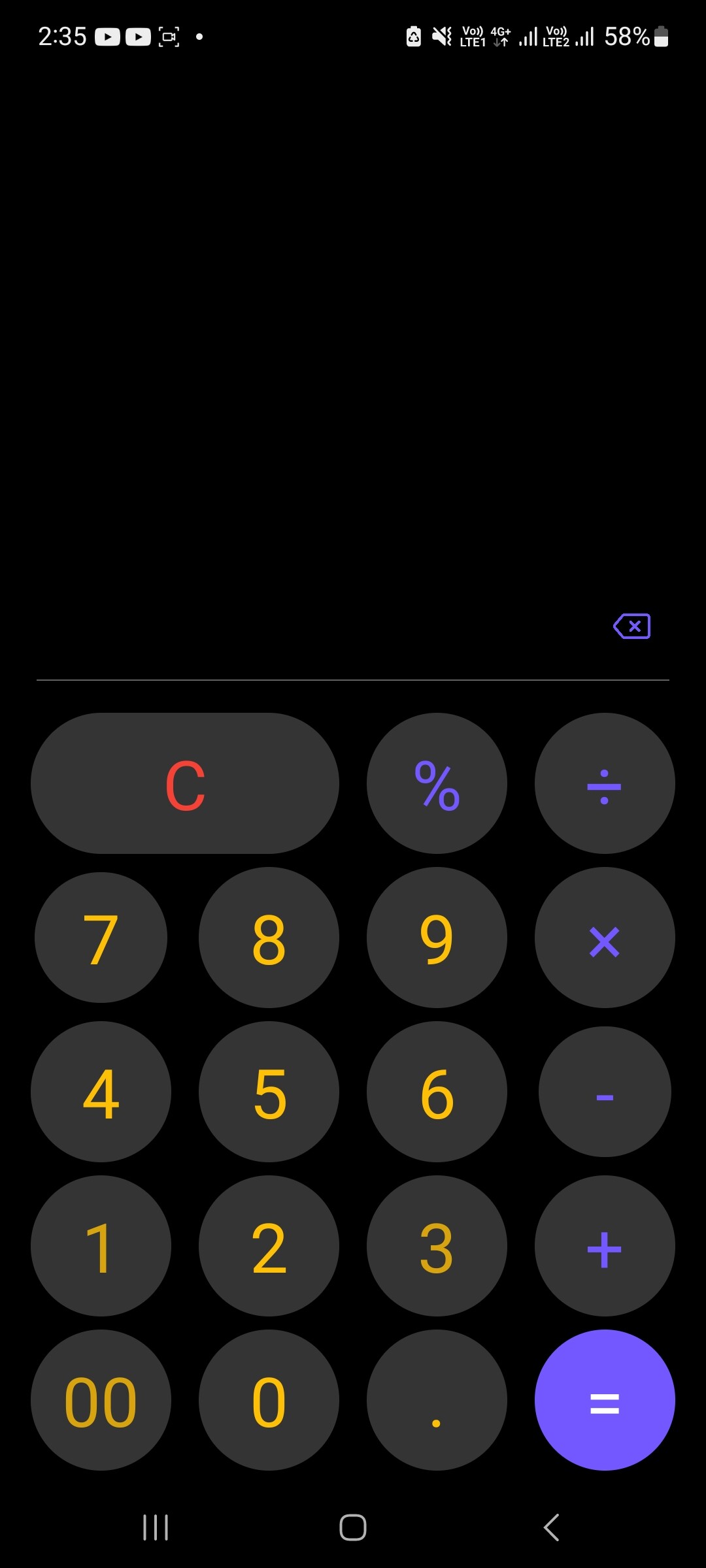Select the minus operator

(x=605, y=1092)
